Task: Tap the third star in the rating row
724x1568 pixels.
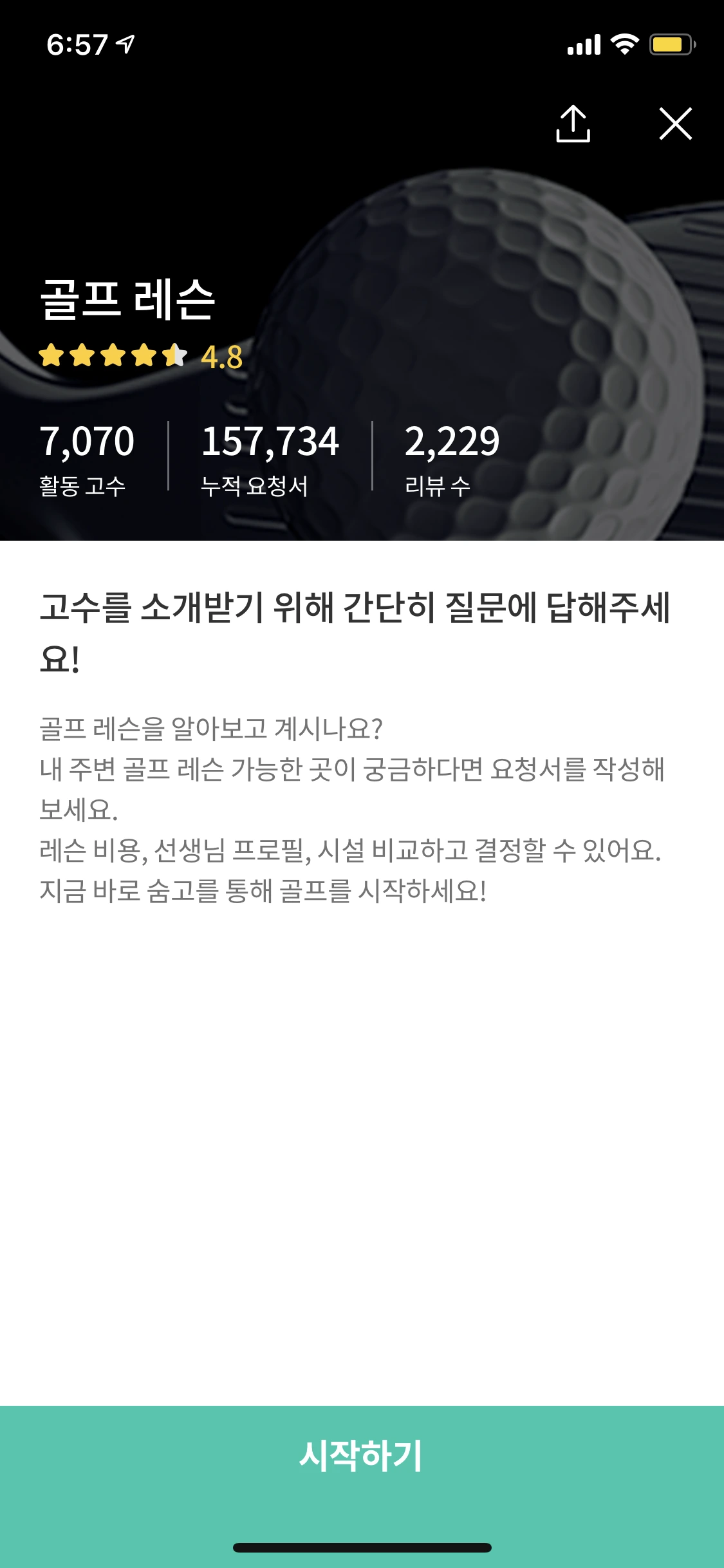Action: (x=114, y=355)
